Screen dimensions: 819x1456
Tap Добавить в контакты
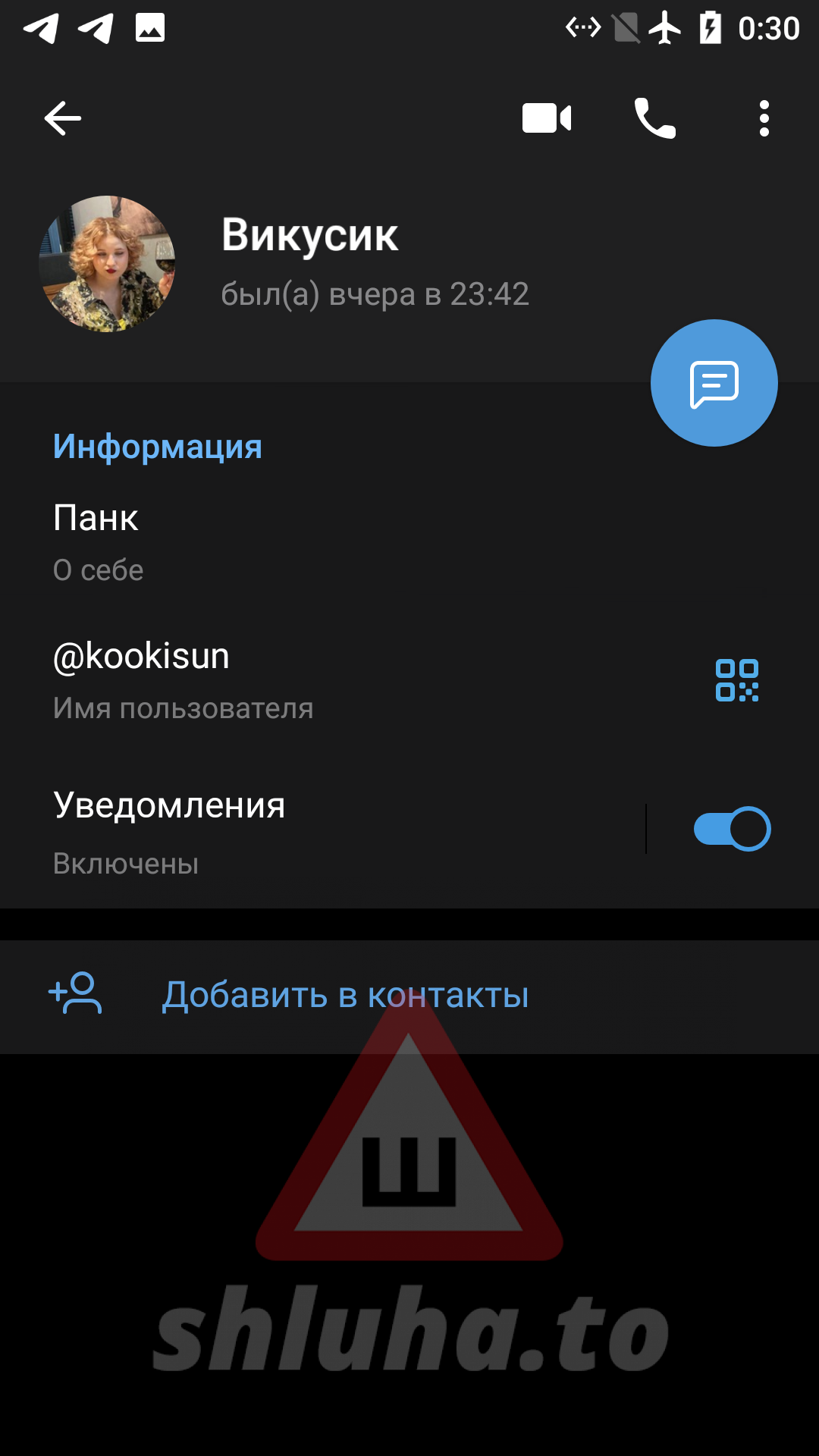[345, 996]
